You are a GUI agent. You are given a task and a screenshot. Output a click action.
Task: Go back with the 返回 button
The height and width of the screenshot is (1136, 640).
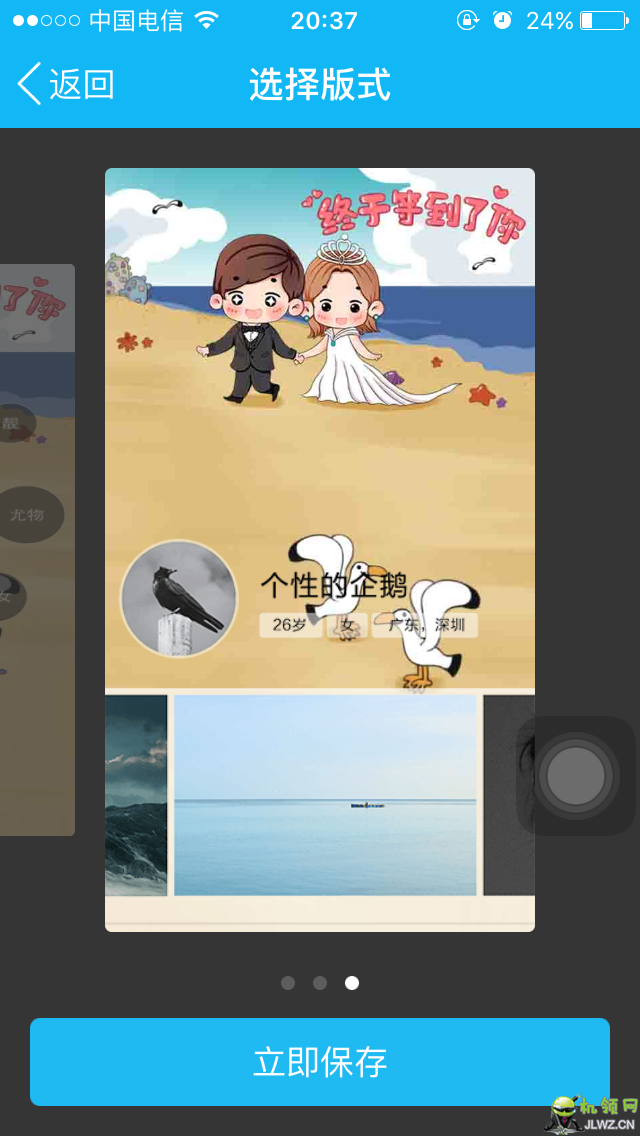pos(66,85)
